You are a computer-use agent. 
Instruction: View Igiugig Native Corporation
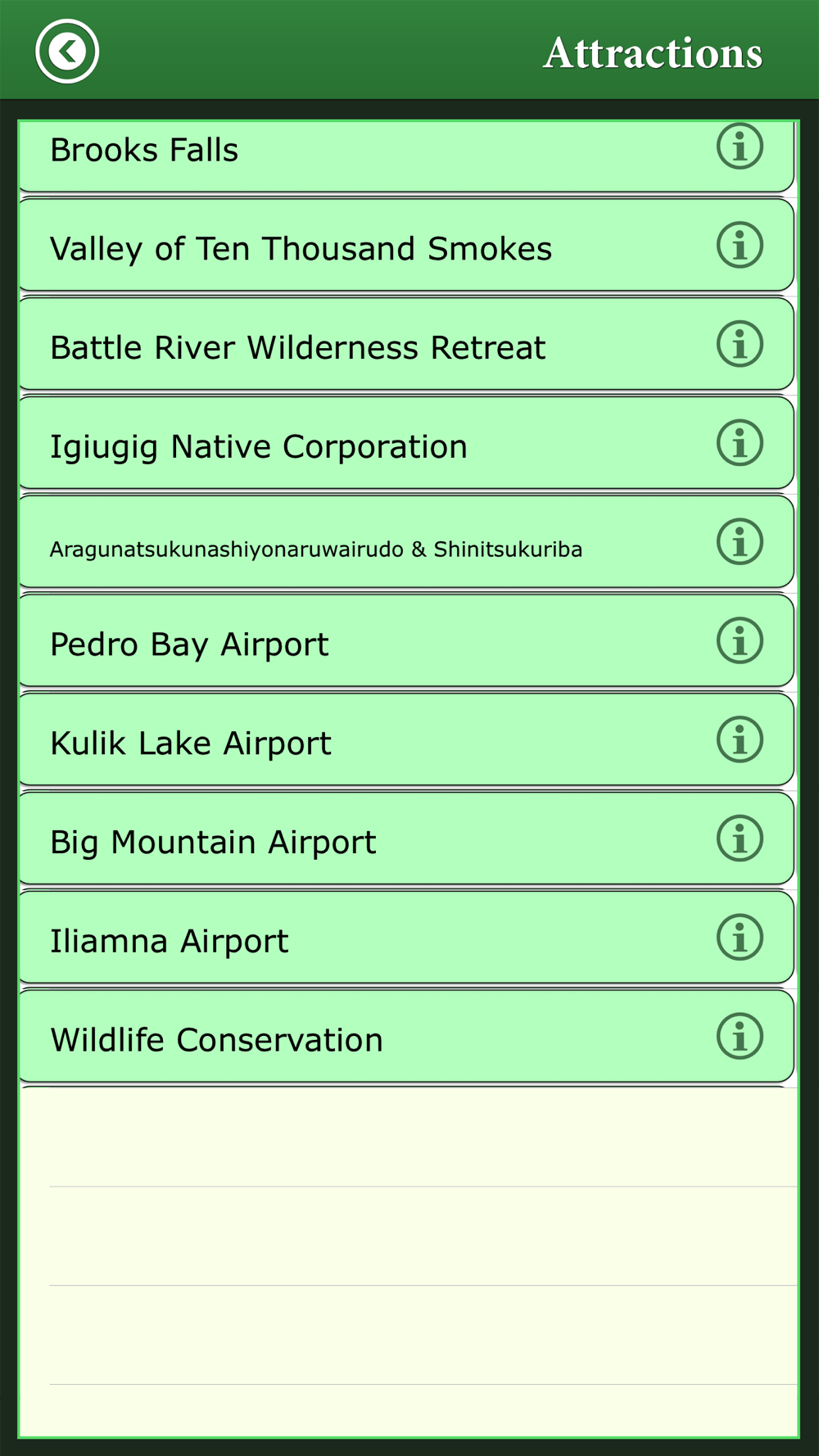(x=259, y=447)
